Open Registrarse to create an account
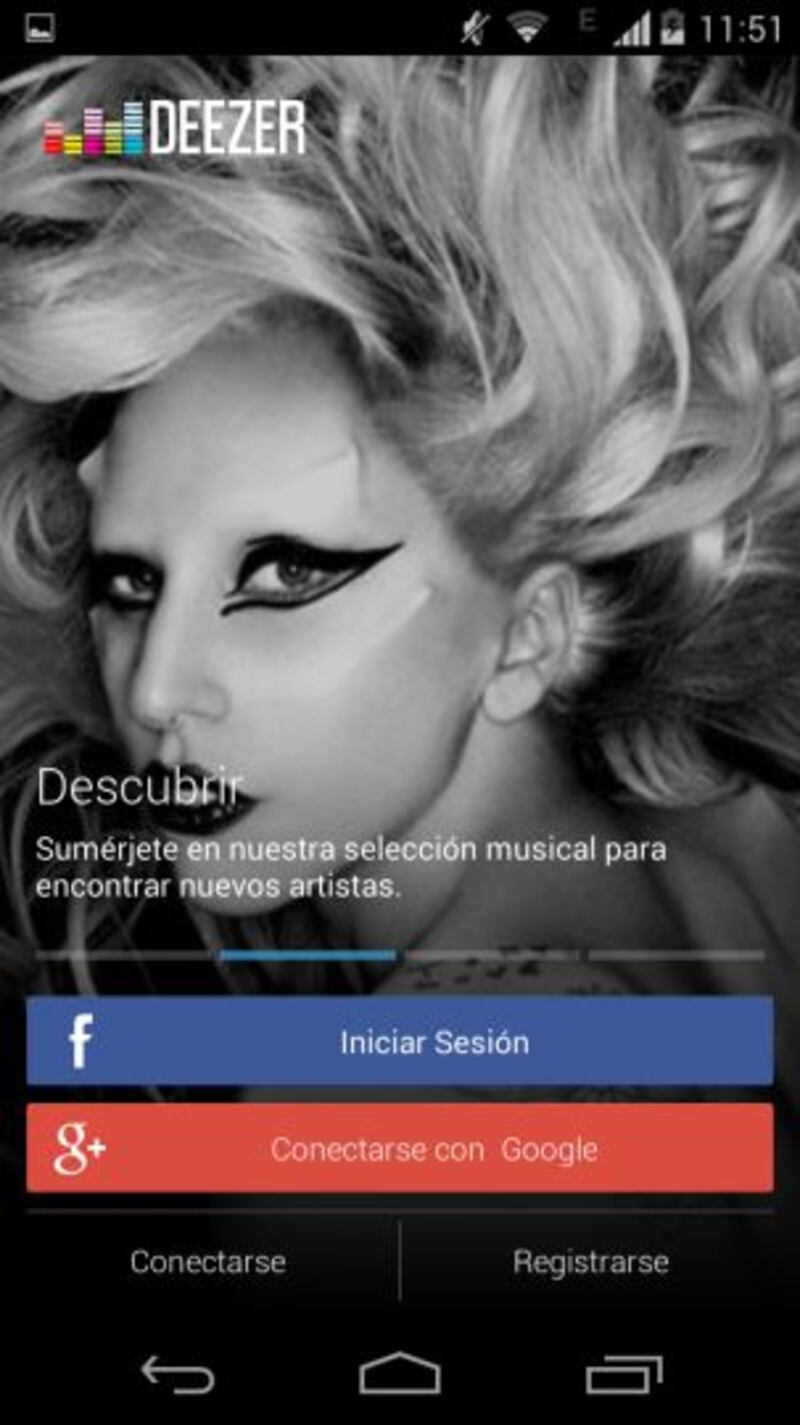Screen dimensions: 800x1425 coord(590,1261)
